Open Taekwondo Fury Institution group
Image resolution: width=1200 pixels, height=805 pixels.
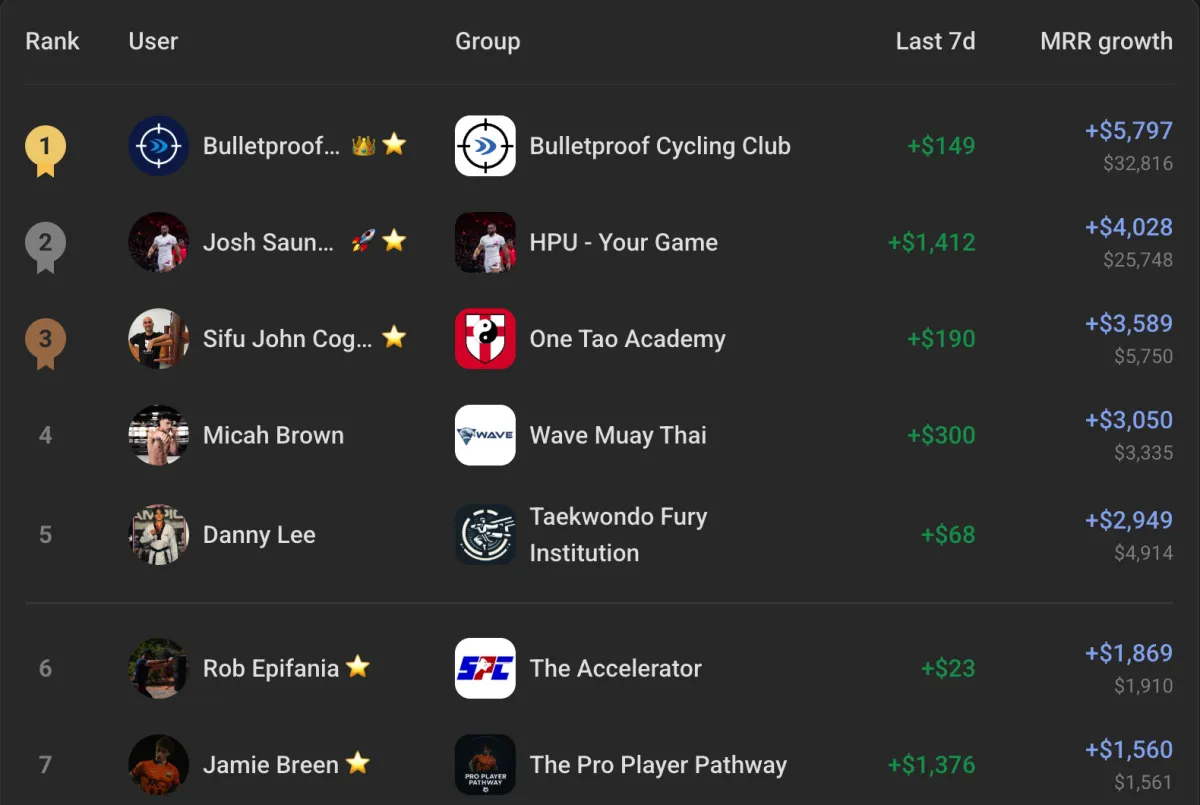[617, 535]
